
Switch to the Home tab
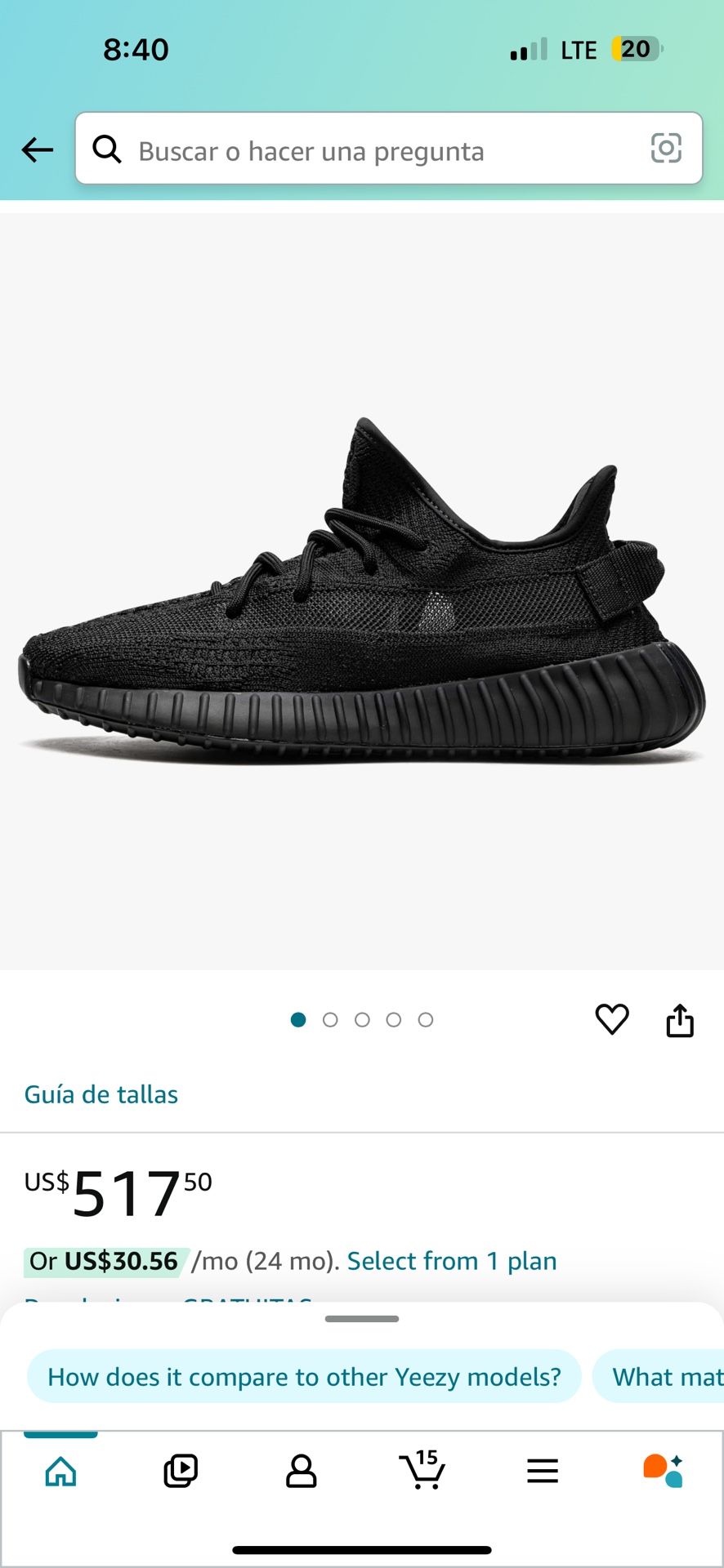(x=61, y=1472)
